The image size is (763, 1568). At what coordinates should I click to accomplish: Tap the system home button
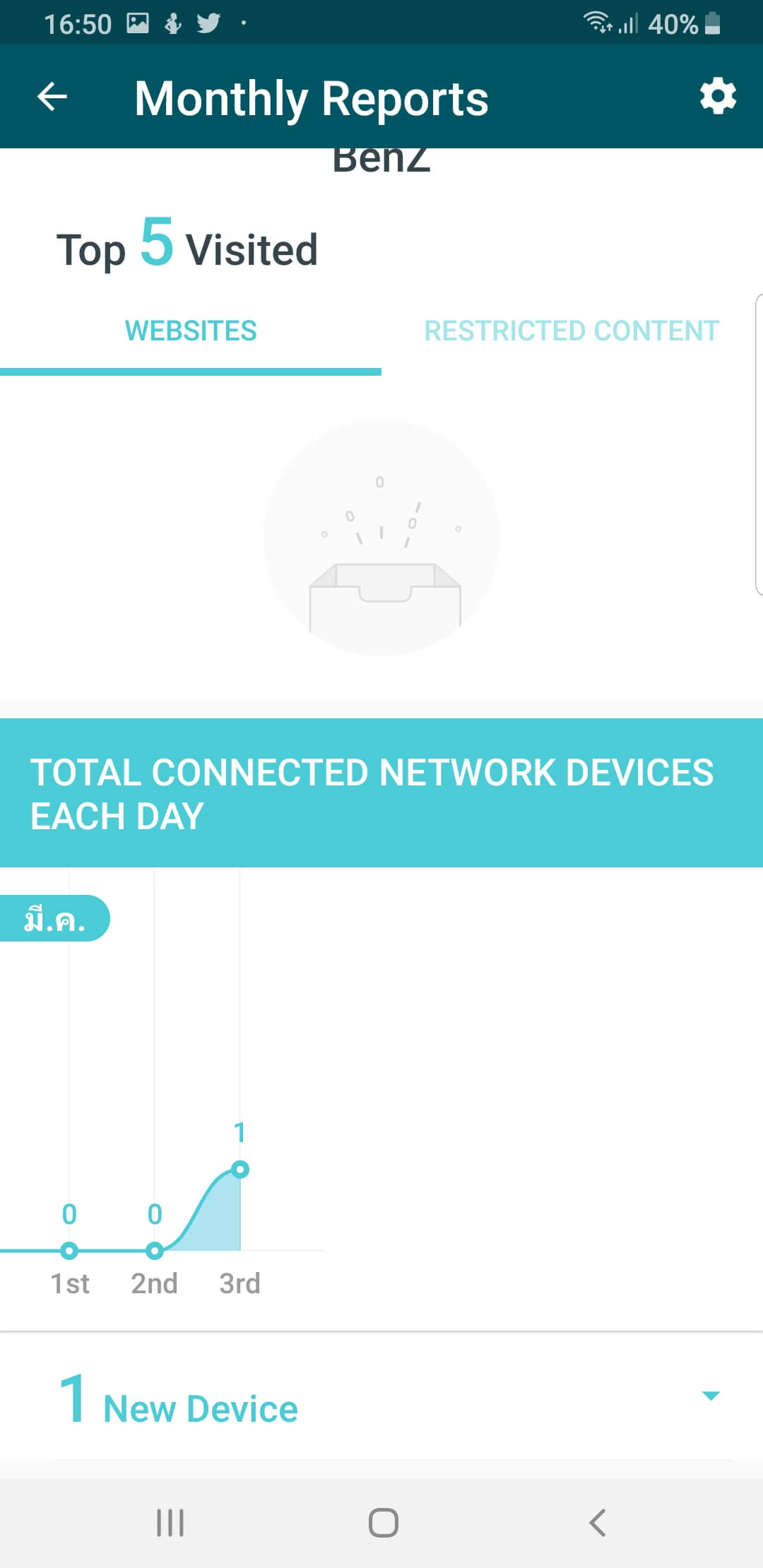(x=383, y=1523)
